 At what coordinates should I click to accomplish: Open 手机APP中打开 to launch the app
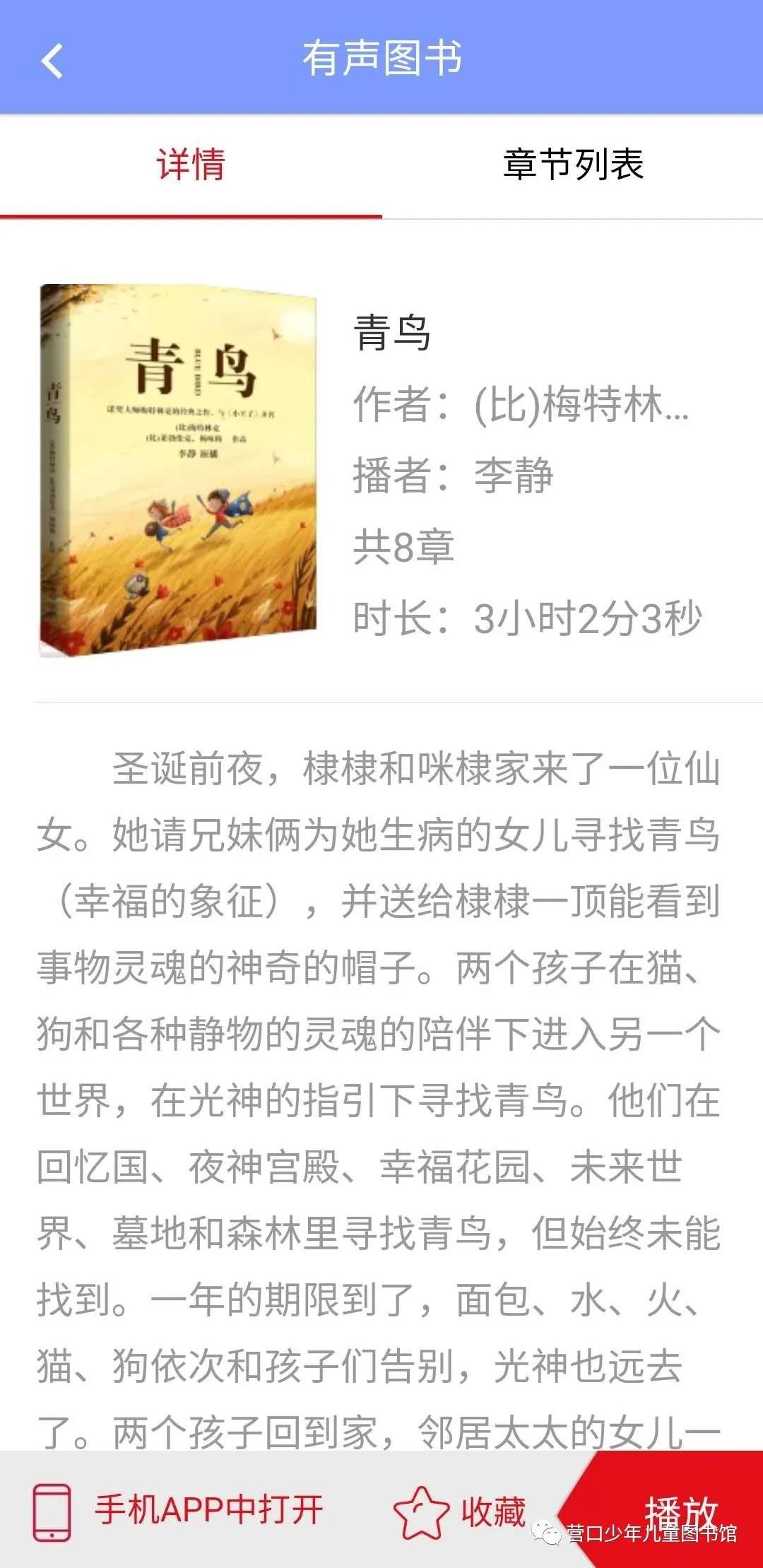click(179, 1511)
